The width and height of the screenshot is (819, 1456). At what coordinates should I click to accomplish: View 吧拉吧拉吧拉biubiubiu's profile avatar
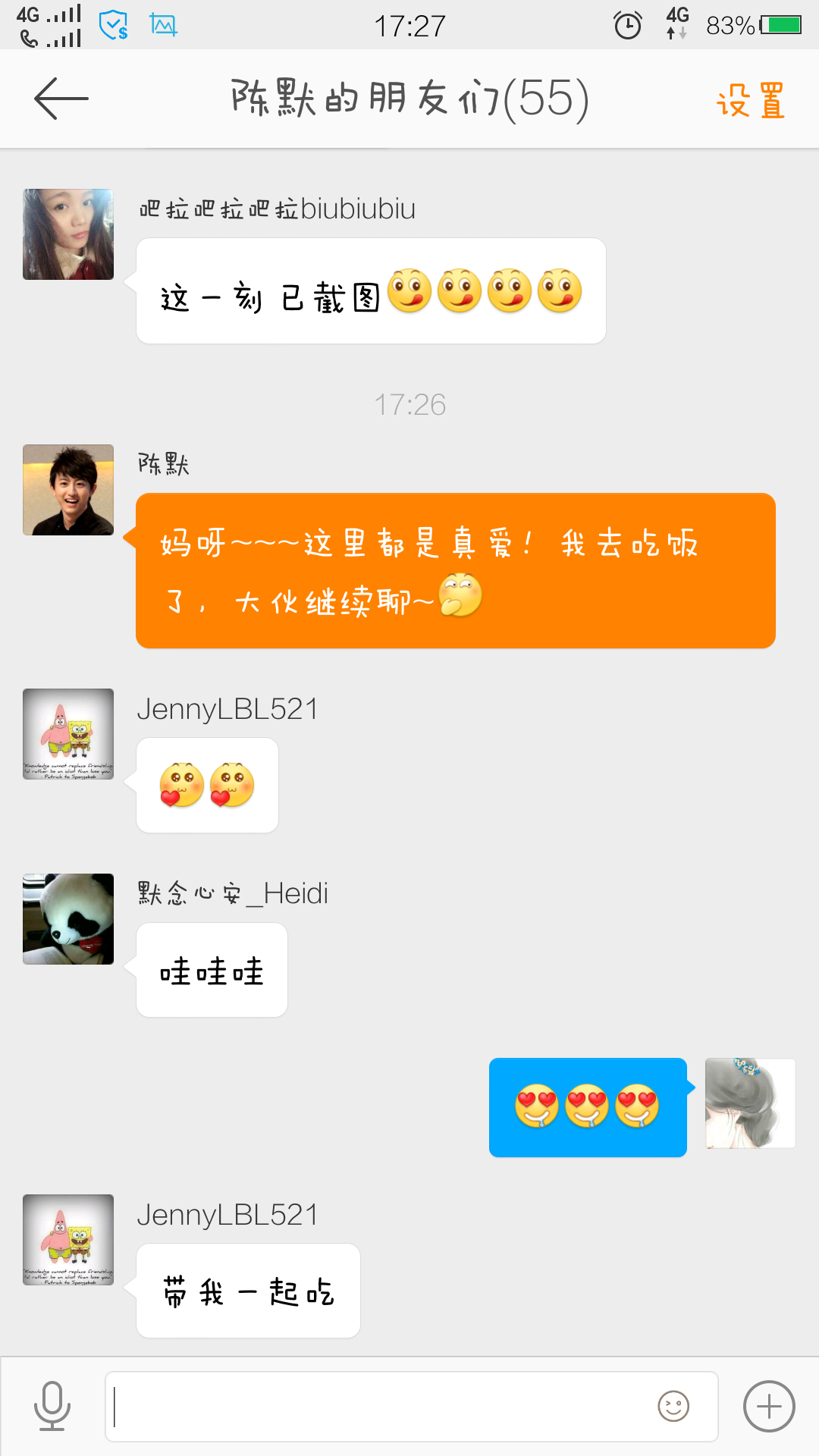click(68, 234)
